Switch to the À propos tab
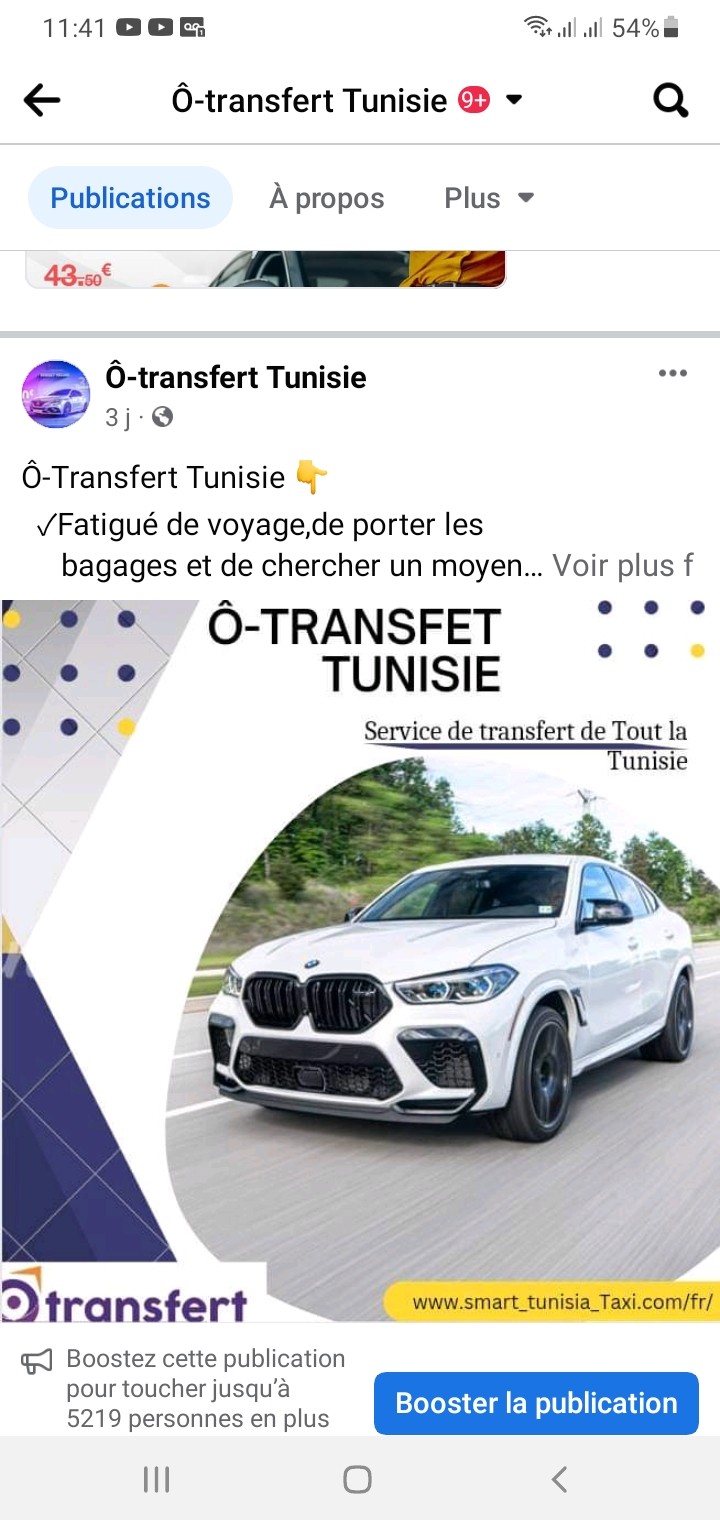720x1520 pixels. point(326,198)
